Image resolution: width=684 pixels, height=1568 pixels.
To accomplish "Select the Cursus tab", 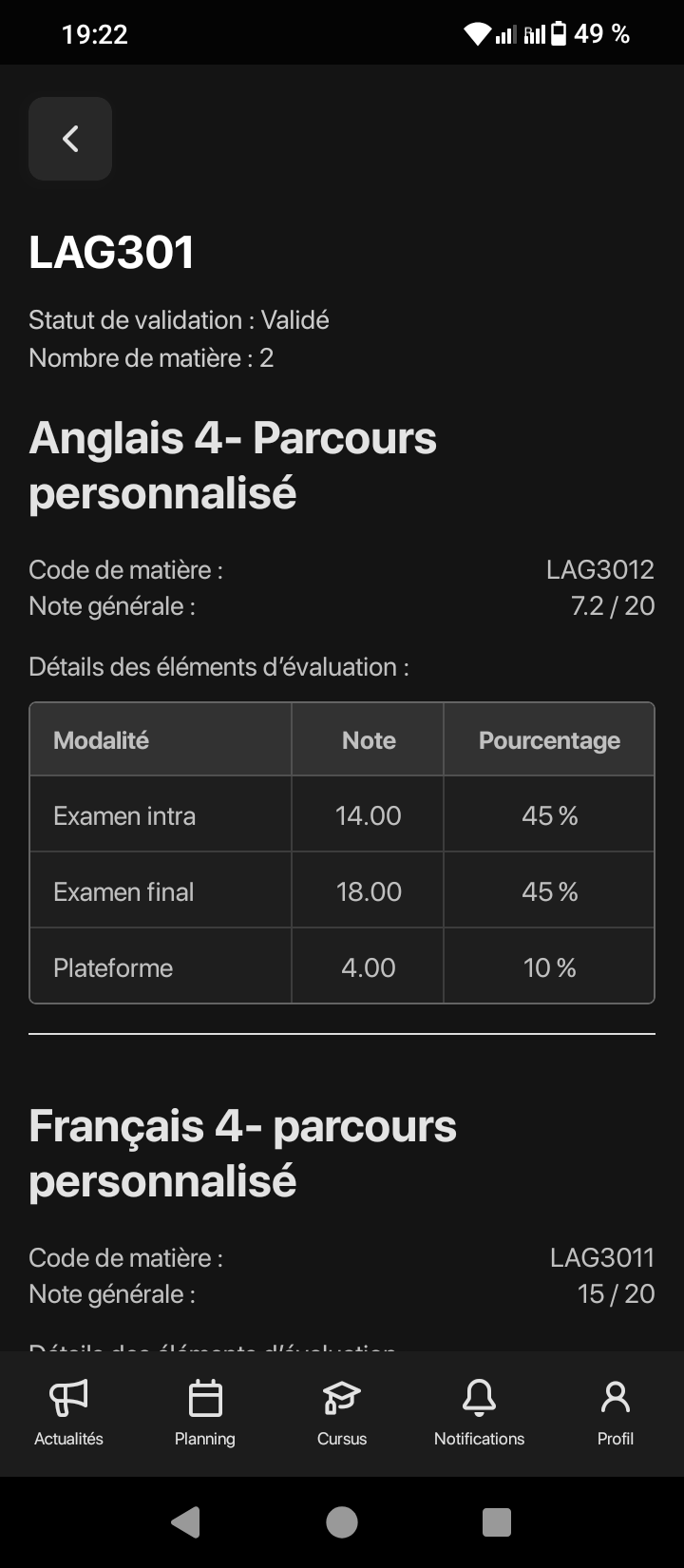I will click(342, 1412).
